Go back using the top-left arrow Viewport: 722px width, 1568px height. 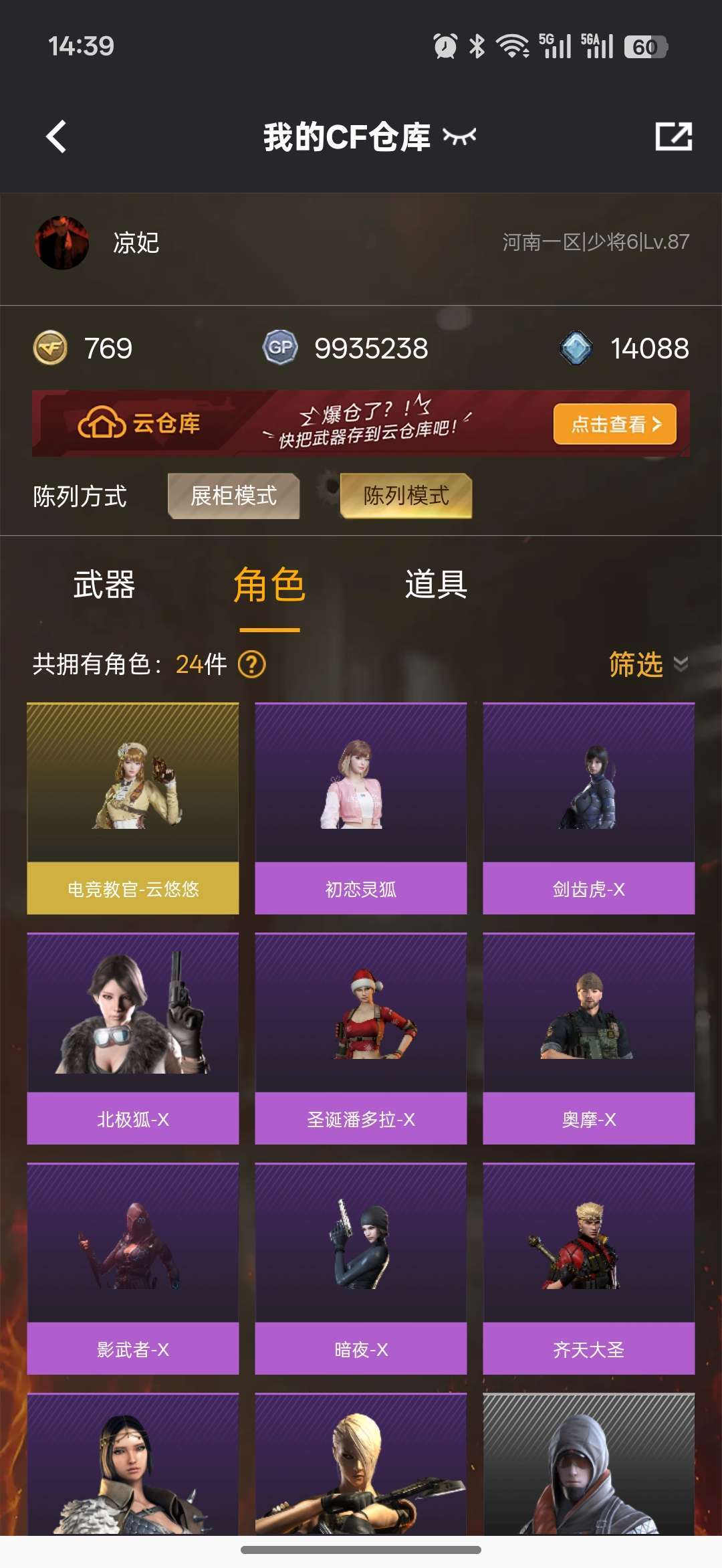pyautogui.click(x=57, y=136)
